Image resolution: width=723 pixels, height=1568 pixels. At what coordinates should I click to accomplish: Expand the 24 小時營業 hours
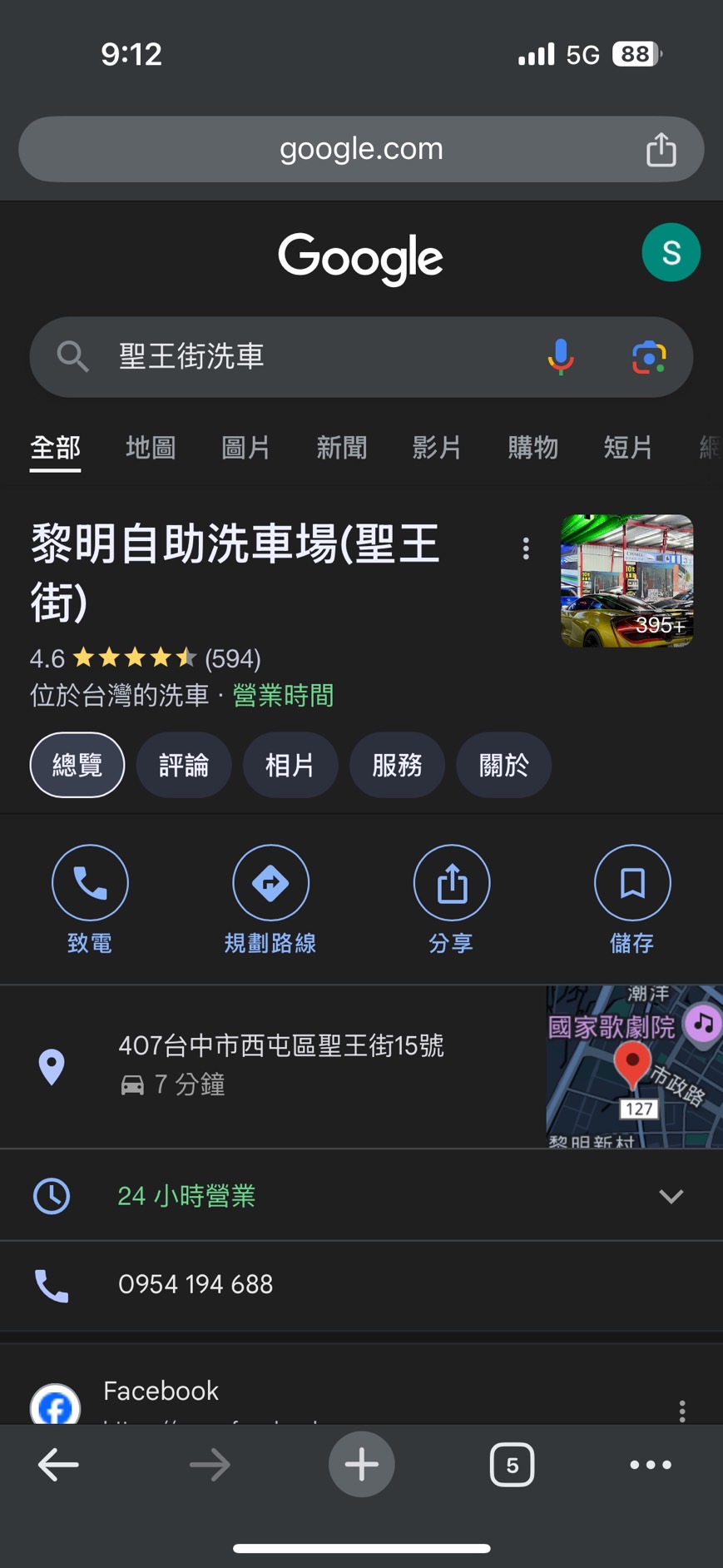pos(671,1196)
